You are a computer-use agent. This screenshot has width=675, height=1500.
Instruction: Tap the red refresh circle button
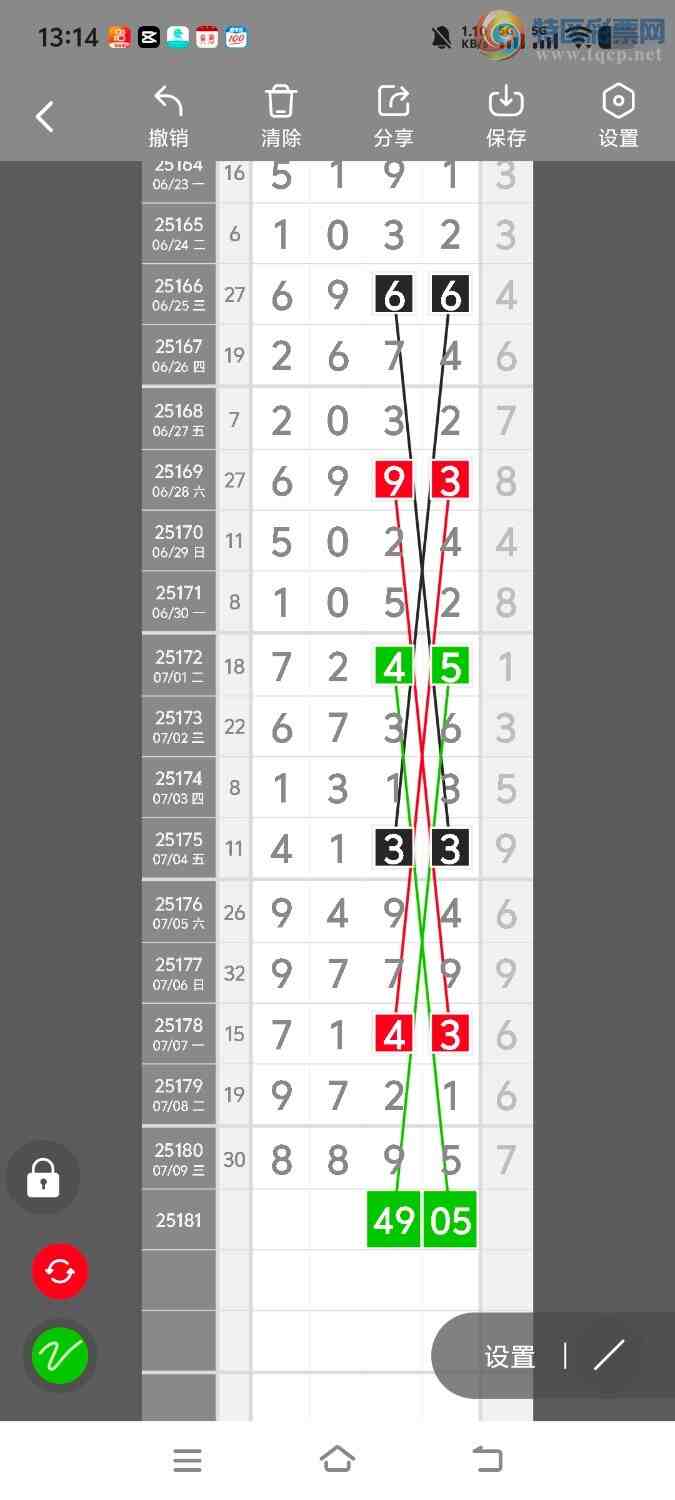click(60, 1271)
